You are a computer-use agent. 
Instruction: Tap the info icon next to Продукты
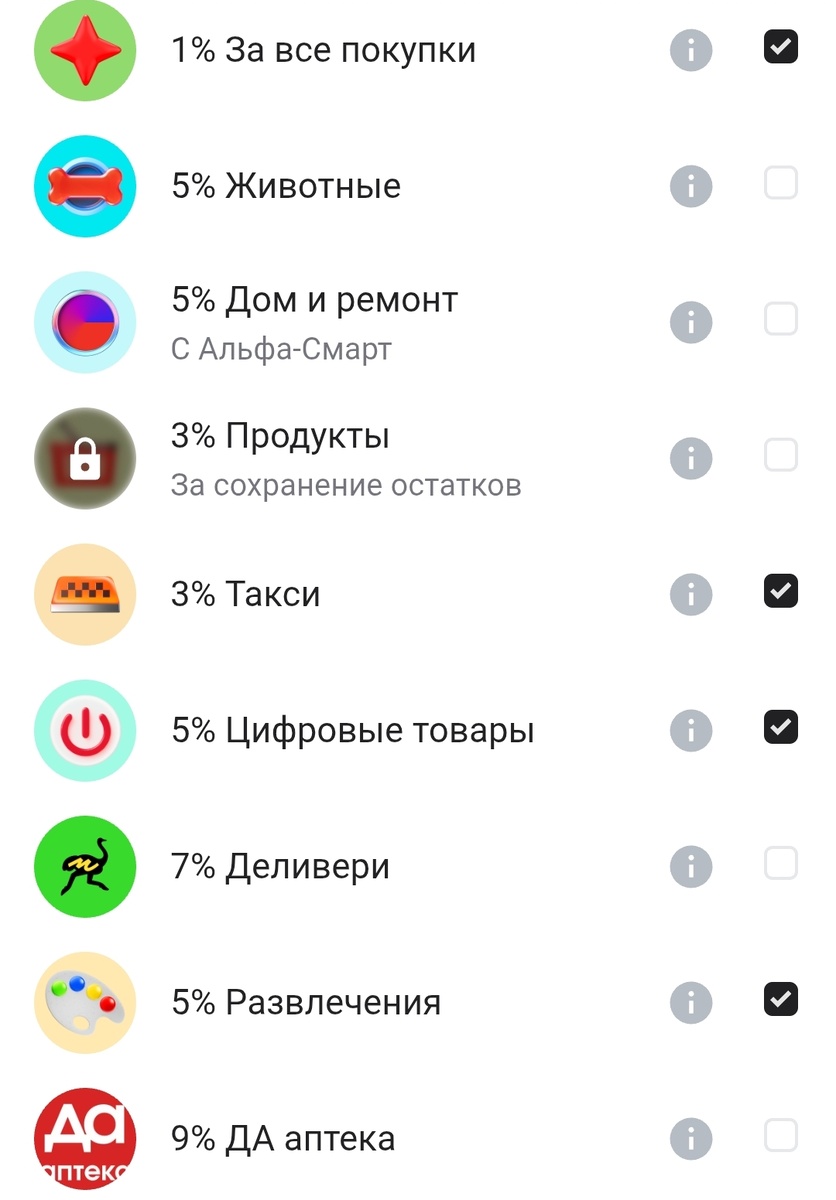point(690,458)
